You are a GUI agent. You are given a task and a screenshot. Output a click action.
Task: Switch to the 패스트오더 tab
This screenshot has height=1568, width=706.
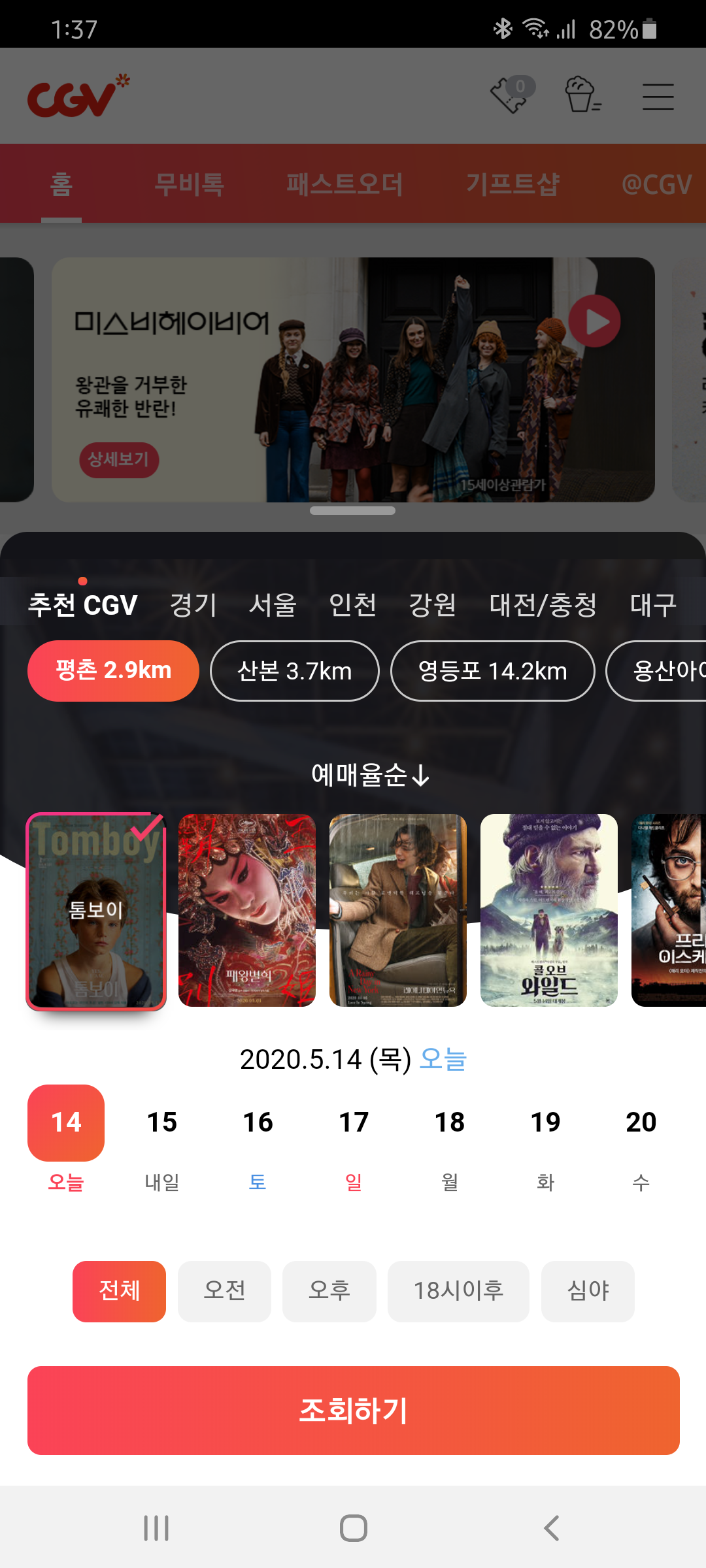tap(345, 184)
